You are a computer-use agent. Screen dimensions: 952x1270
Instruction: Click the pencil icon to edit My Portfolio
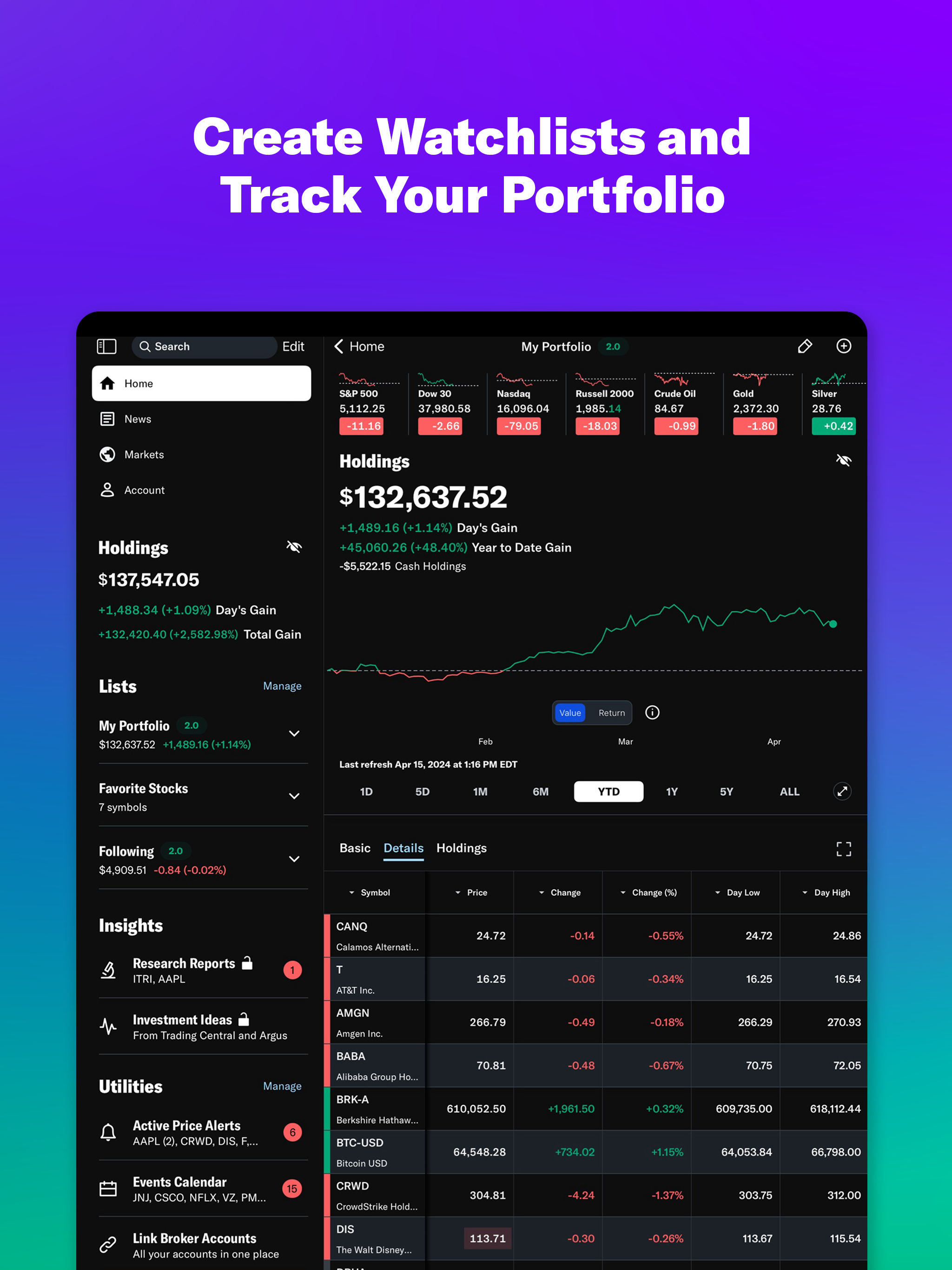[x=805, y=346]
